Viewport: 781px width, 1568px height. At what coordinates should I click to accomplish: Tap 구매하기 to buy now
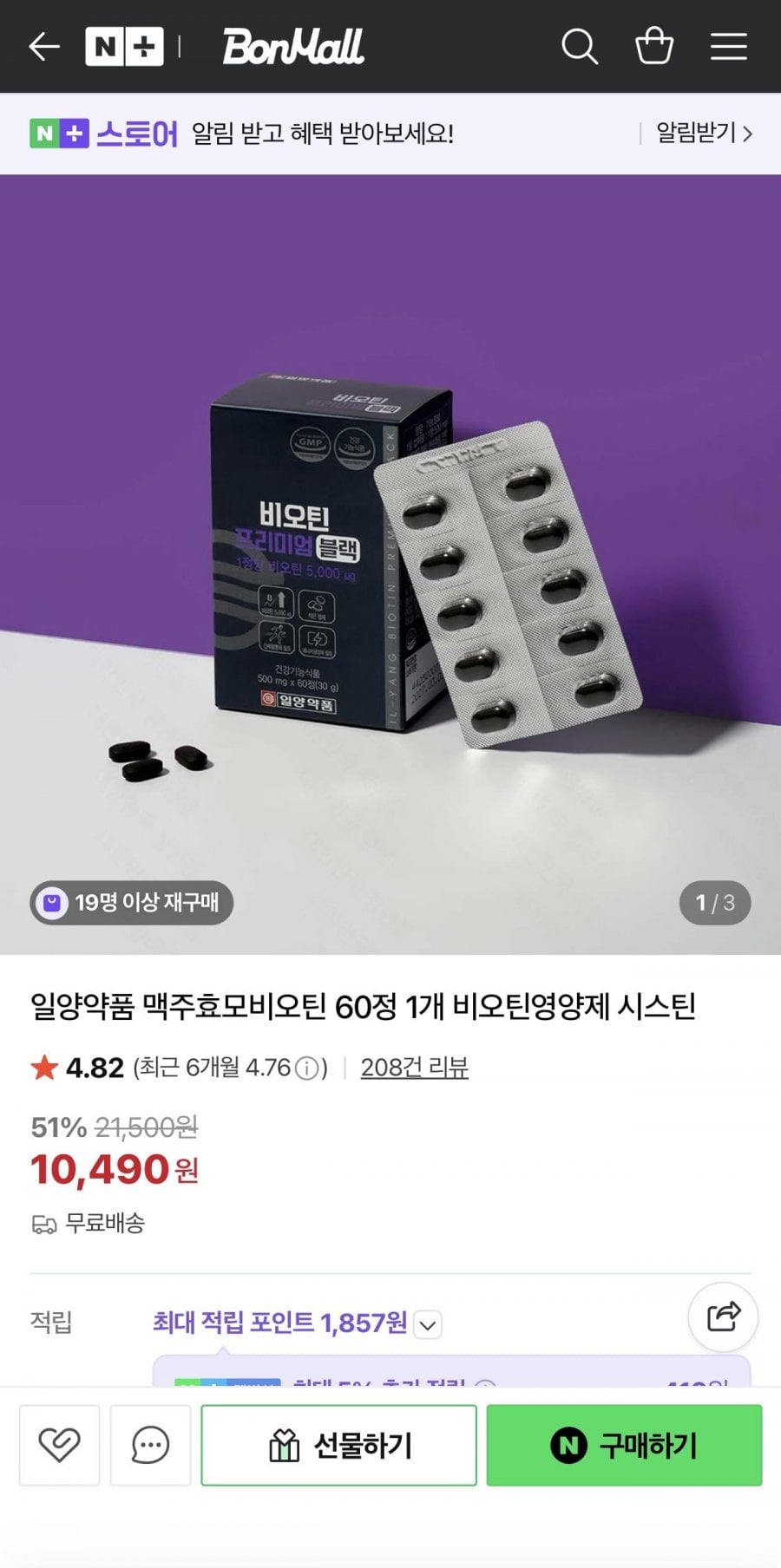624,1445
